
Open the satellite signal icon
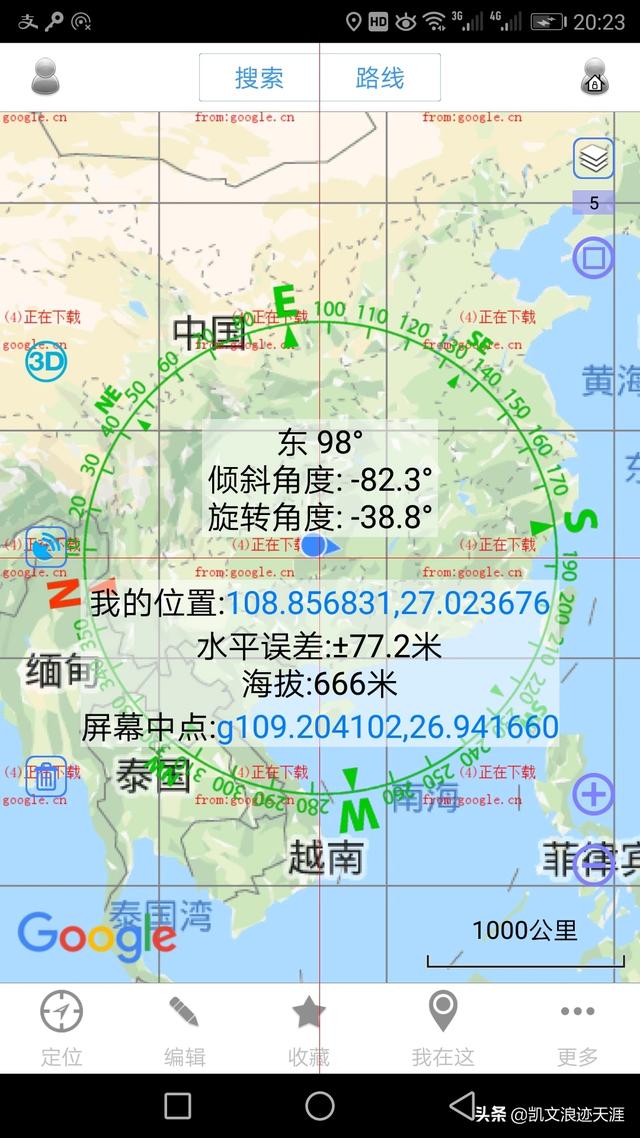coord(46,548)
